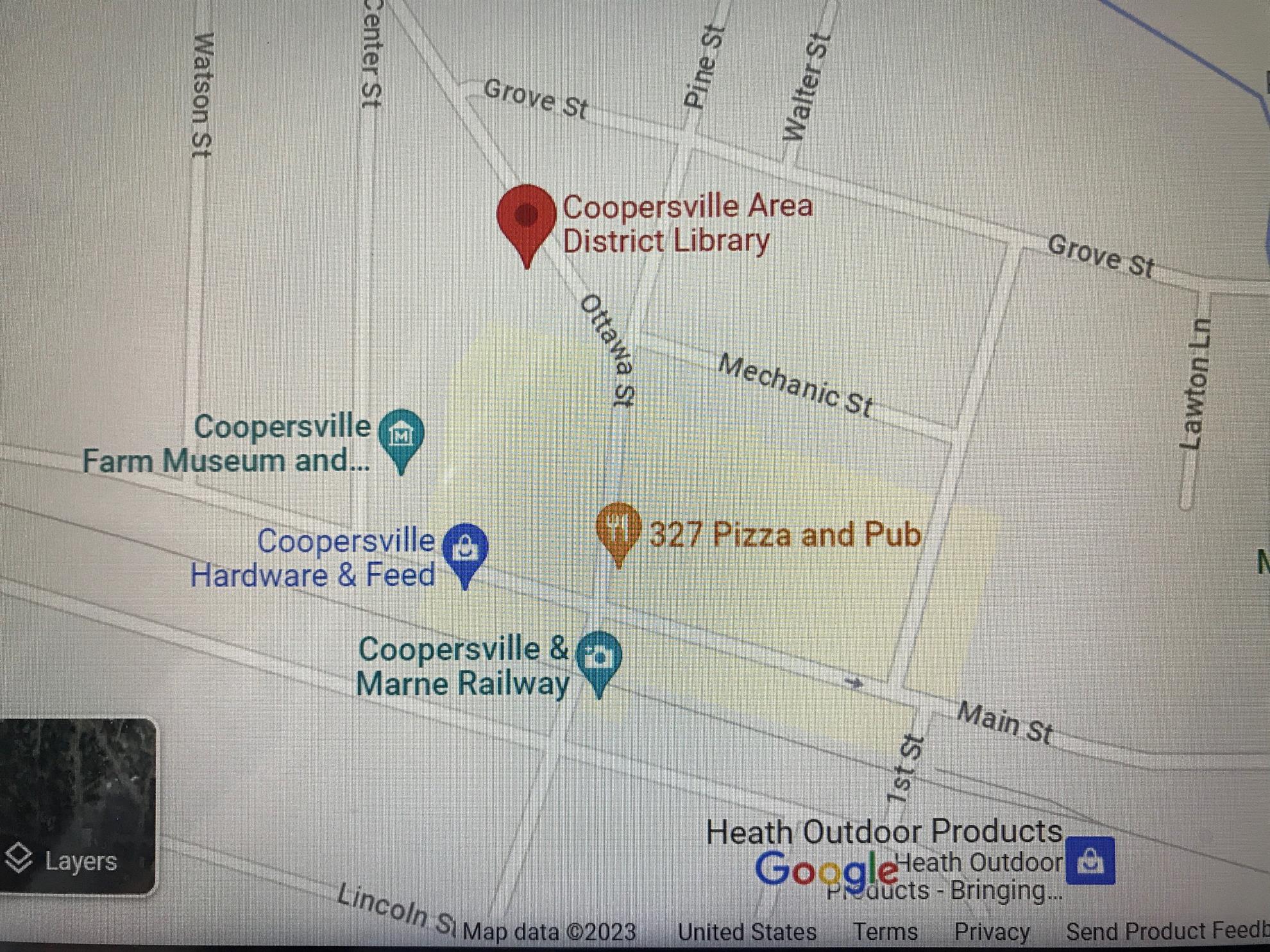Open the Terms link
The image size is (1270, 952).
click(885, 931)
